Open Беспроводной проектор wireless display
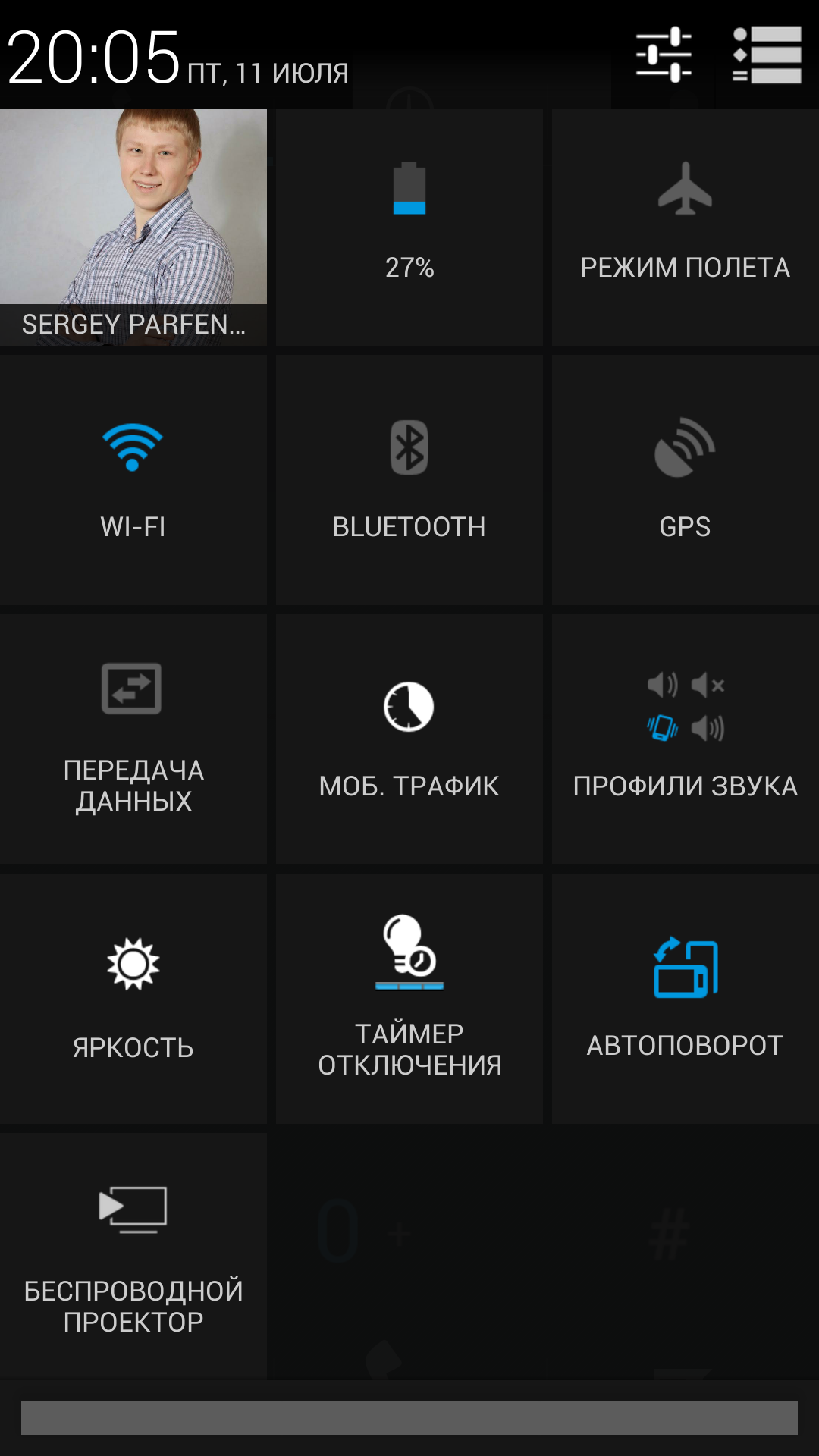The height and width of the screenshot is (1456, 819). pyautogui.click(x=133, y=1256)
